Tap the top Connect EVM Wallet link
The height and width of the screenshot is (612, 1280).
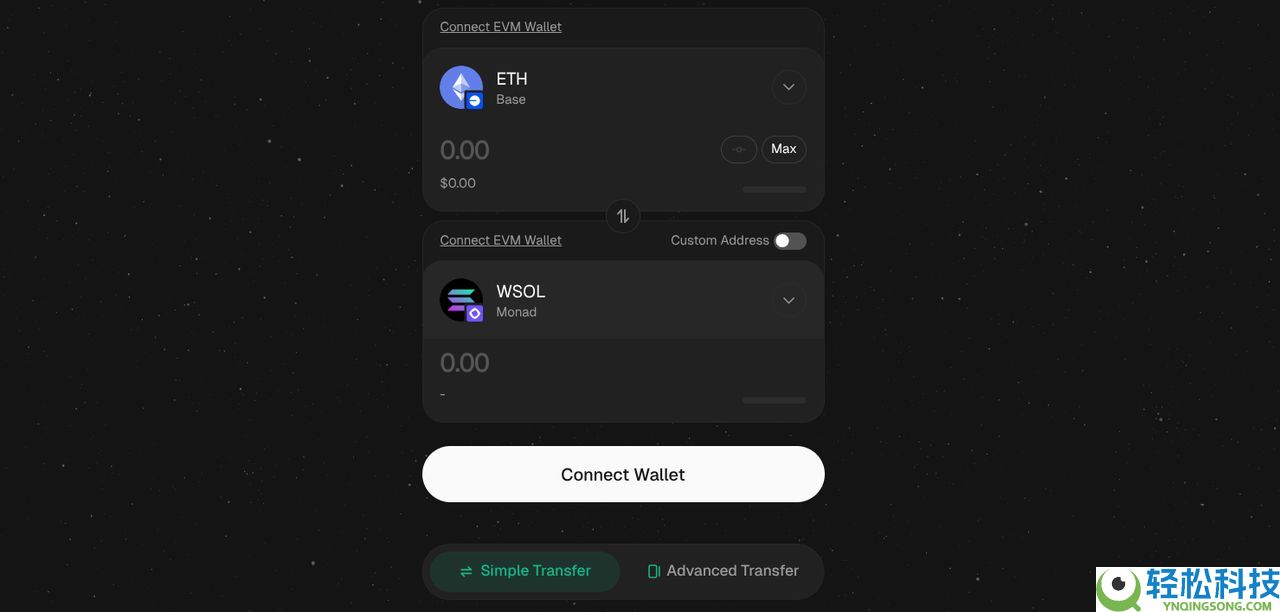500,27
